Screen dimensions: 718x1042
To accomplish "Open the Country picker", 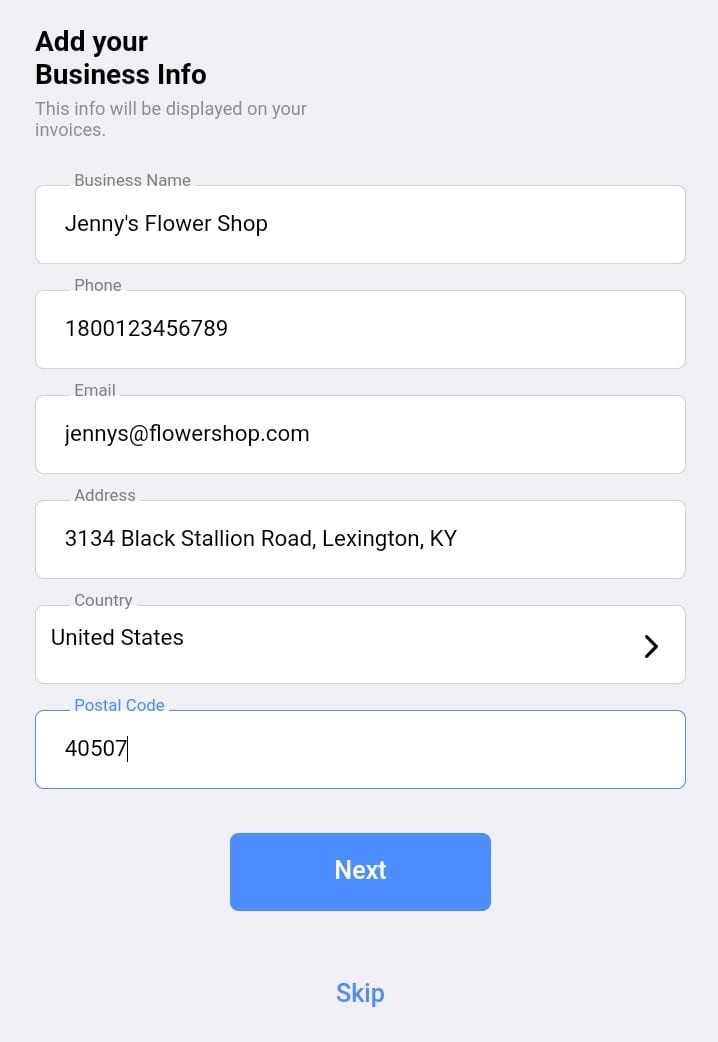I will (x=360, y=644).
